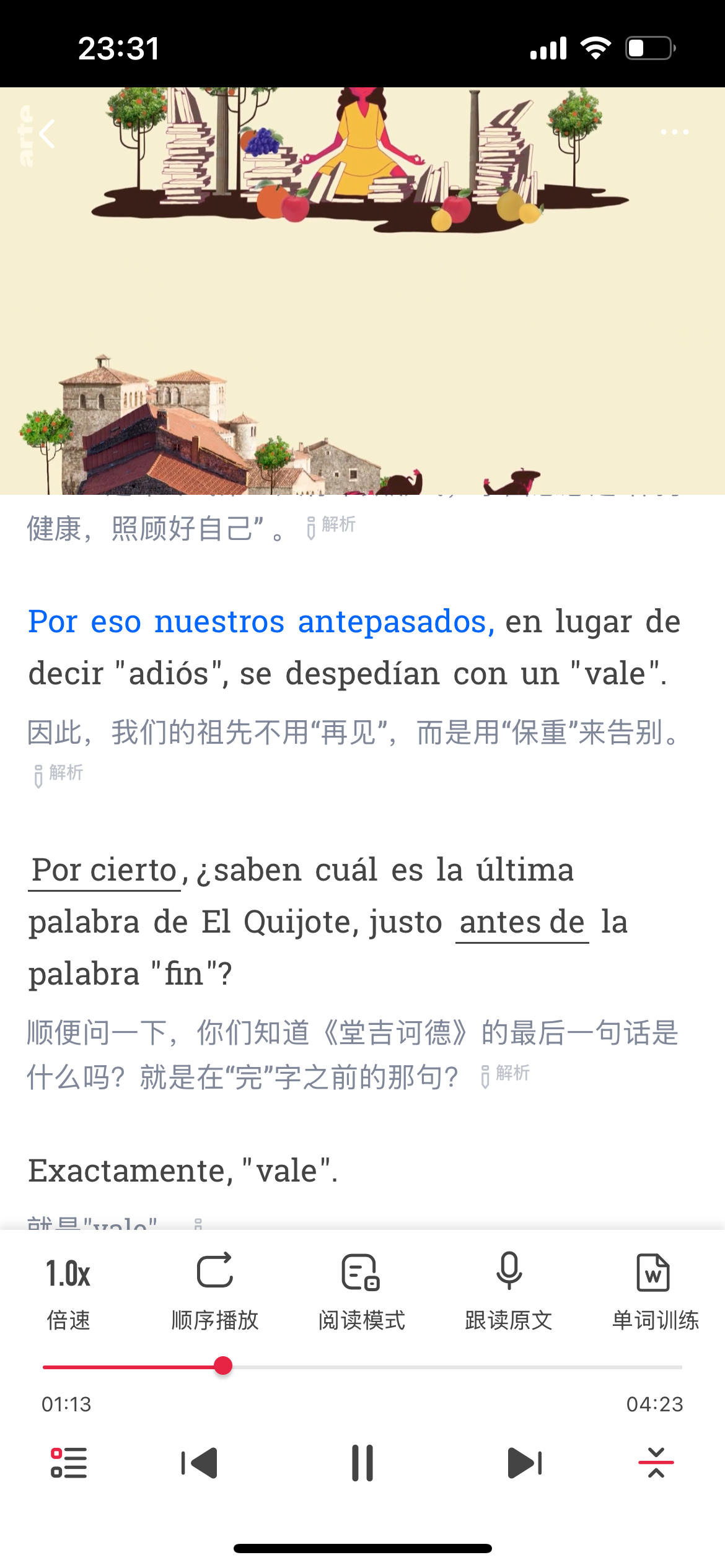The width and height of the screenshot is (725, 1568).
Task: Look up the underlined phrase 'Por cierto'
Action: coord(104,871)
